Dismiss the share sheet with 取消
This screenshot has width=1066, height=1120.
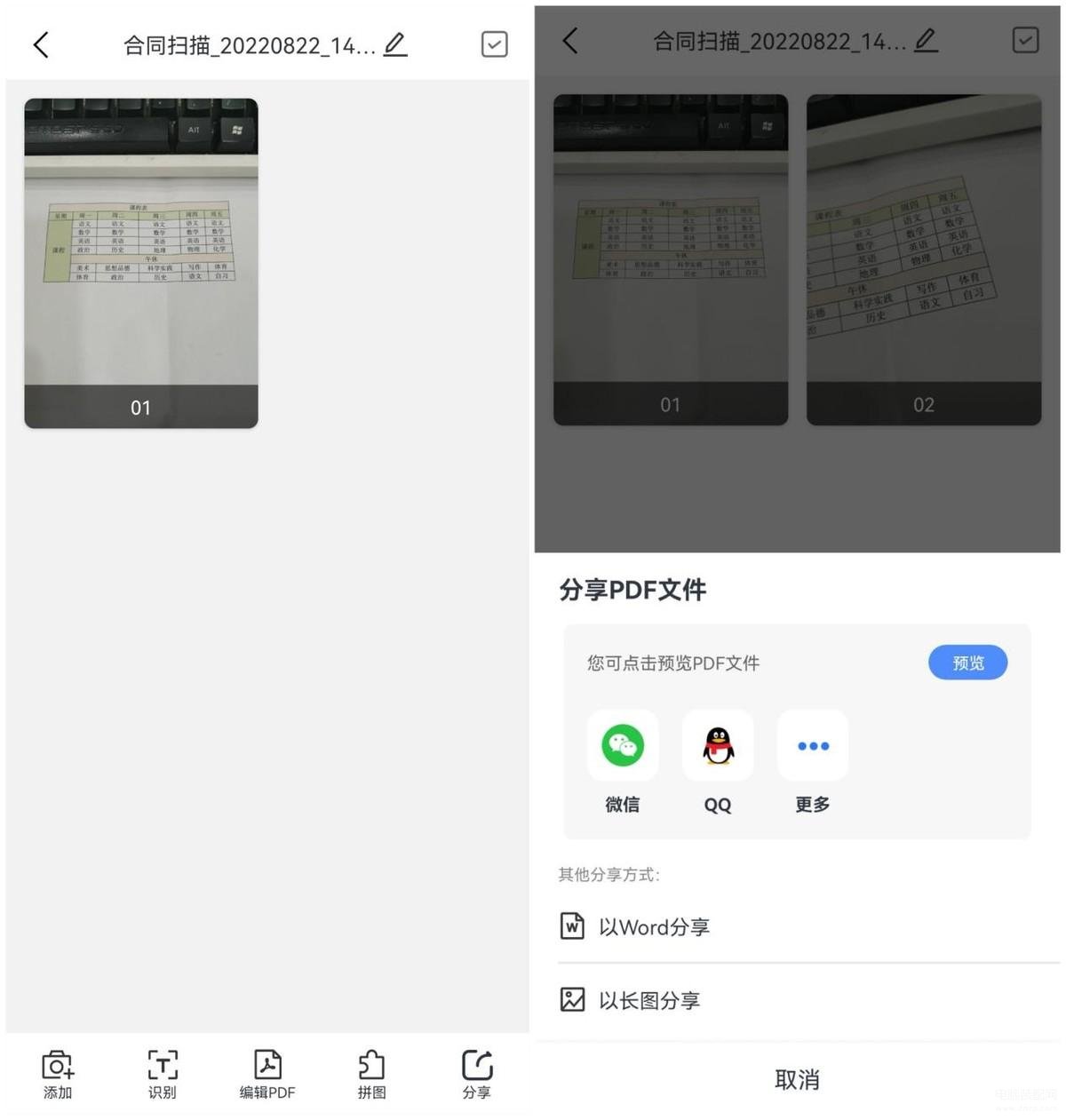coord(797,1079)
